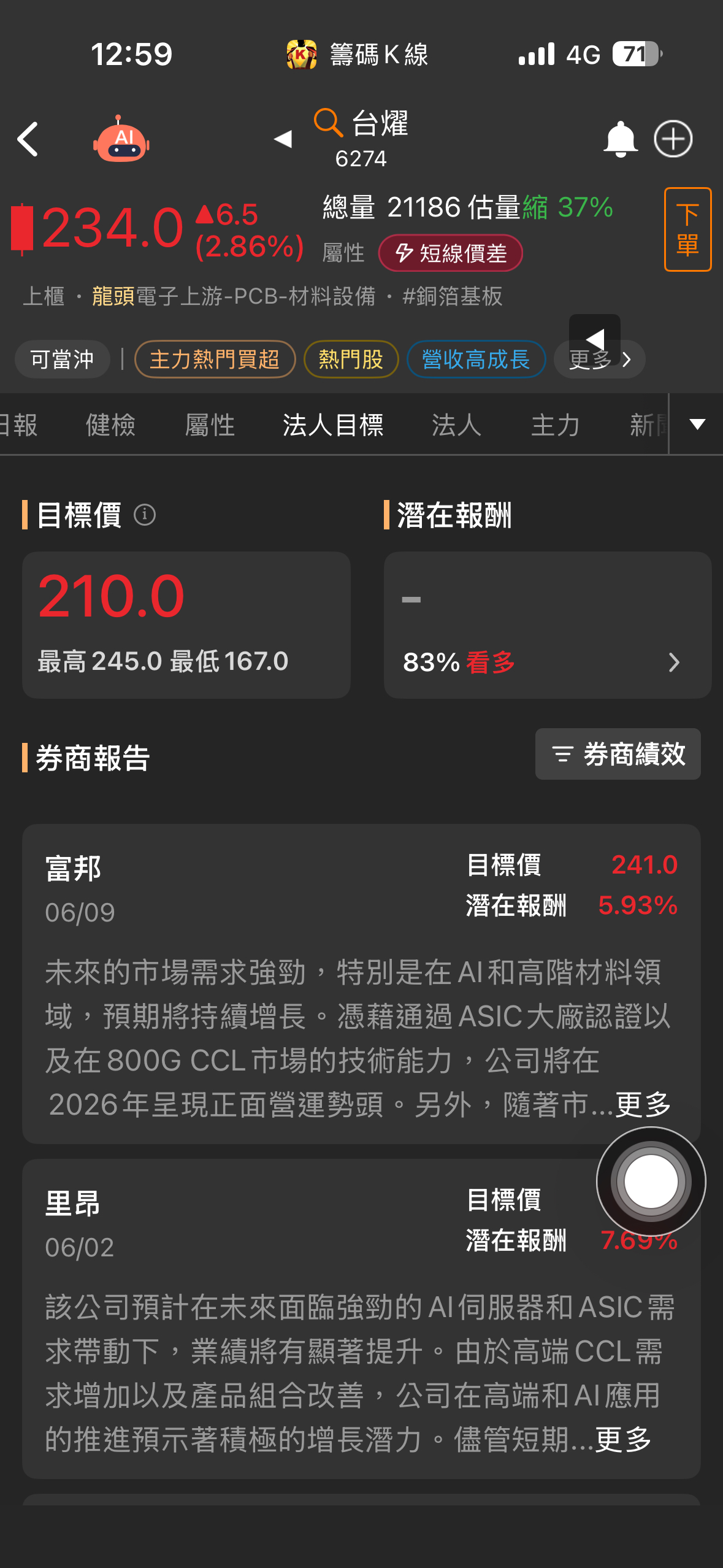723x1568 pixels.
Task: Switch to the 健檢 tab
Action: pos(110,425)
